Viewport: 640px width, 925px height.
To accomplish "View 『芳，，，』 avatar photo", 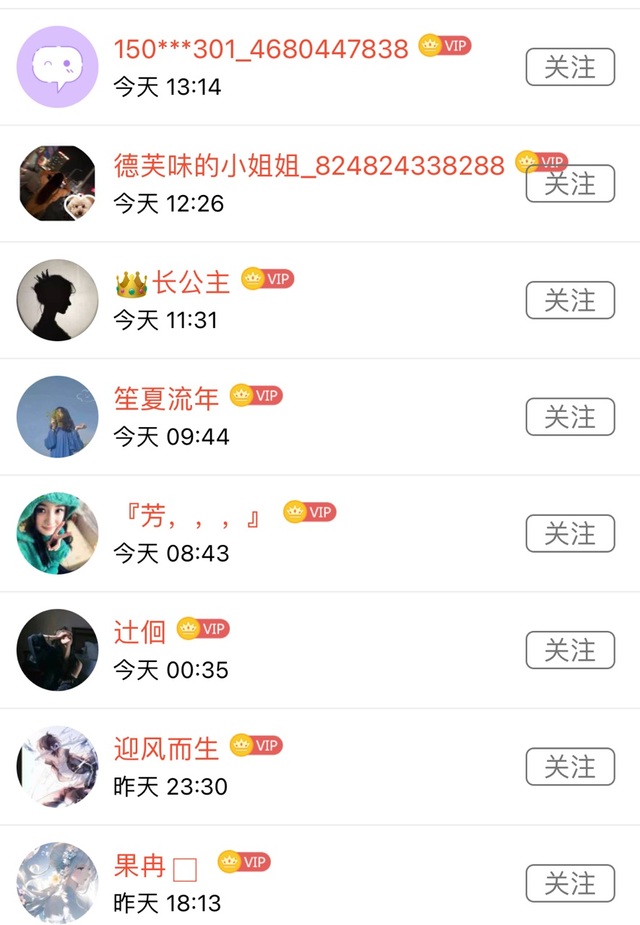I will pos(58,534).
